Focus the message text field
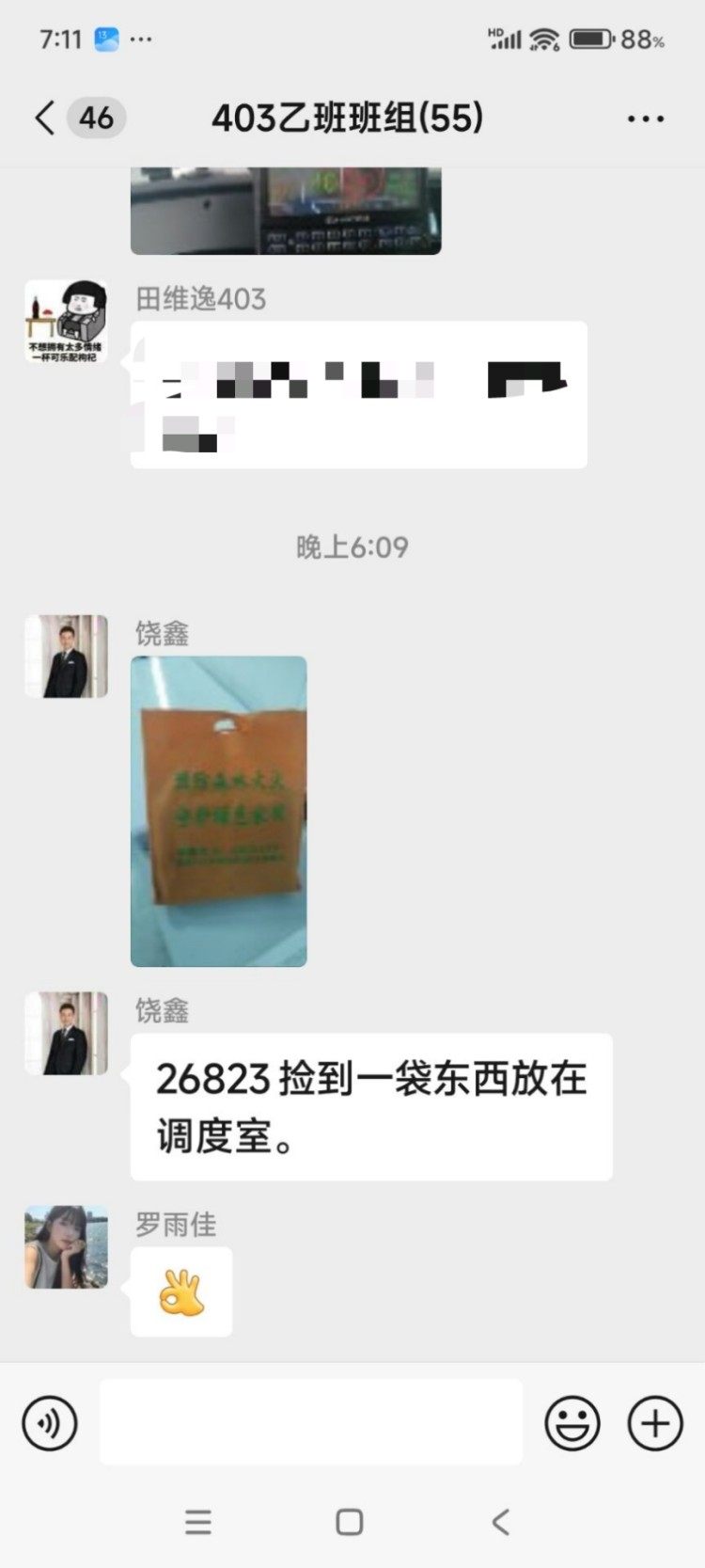705x1568 pixels. click(x=311, y=1422)
